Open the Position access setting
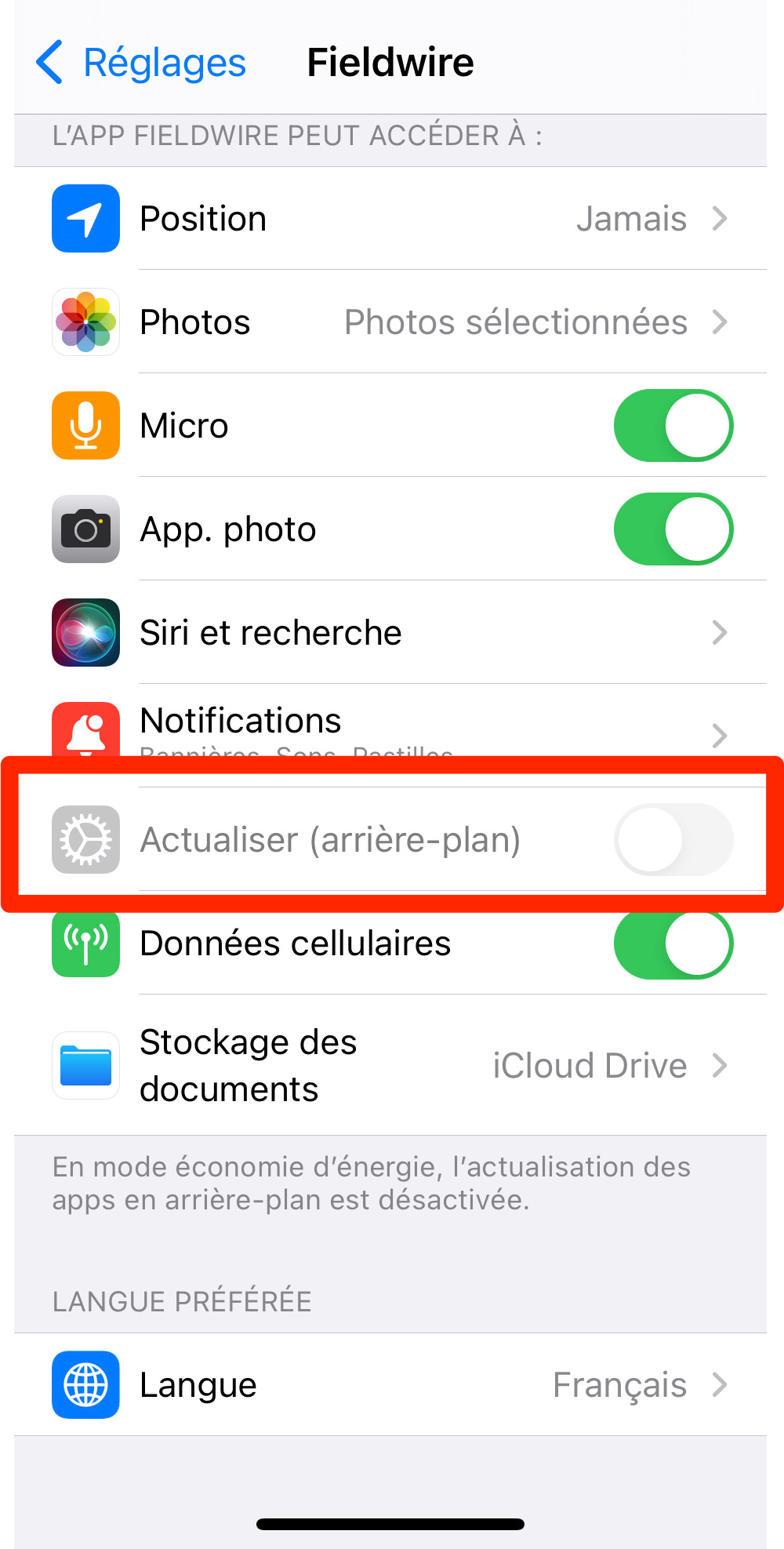This screenshot has height=1549, width=784. pyautogui.click(x=392, y=219)
